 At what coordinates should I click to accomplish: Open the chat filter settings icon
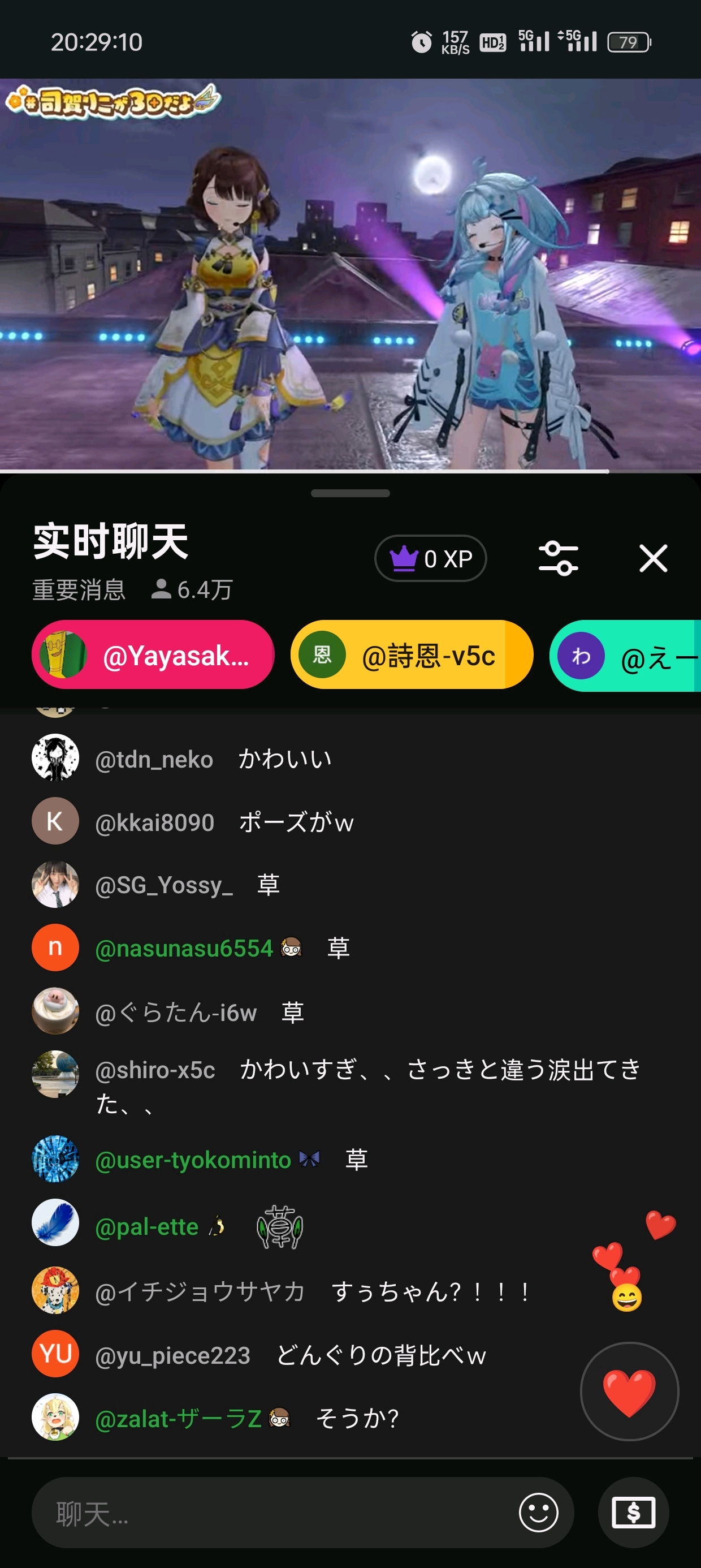[x=558, y=558]
